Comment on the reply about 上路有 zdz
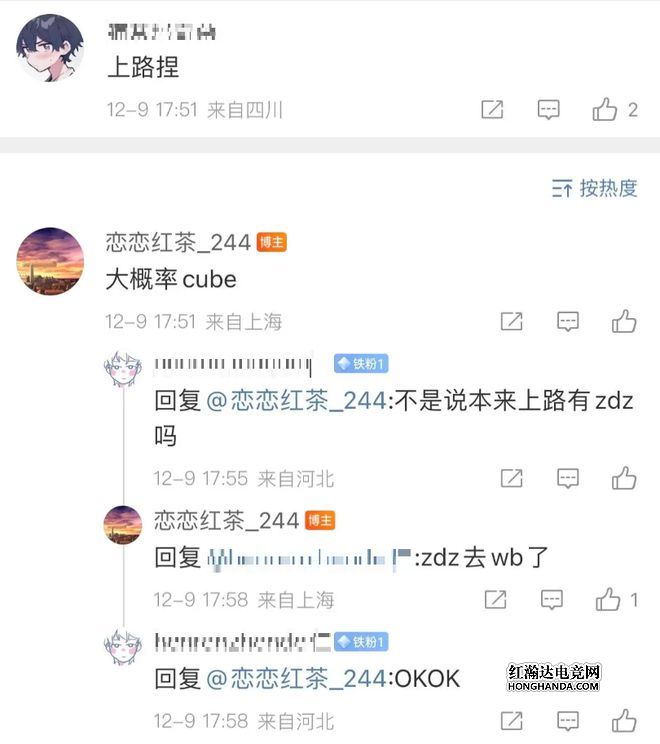Viewport: 660px width, 744px height. (568, 478)
